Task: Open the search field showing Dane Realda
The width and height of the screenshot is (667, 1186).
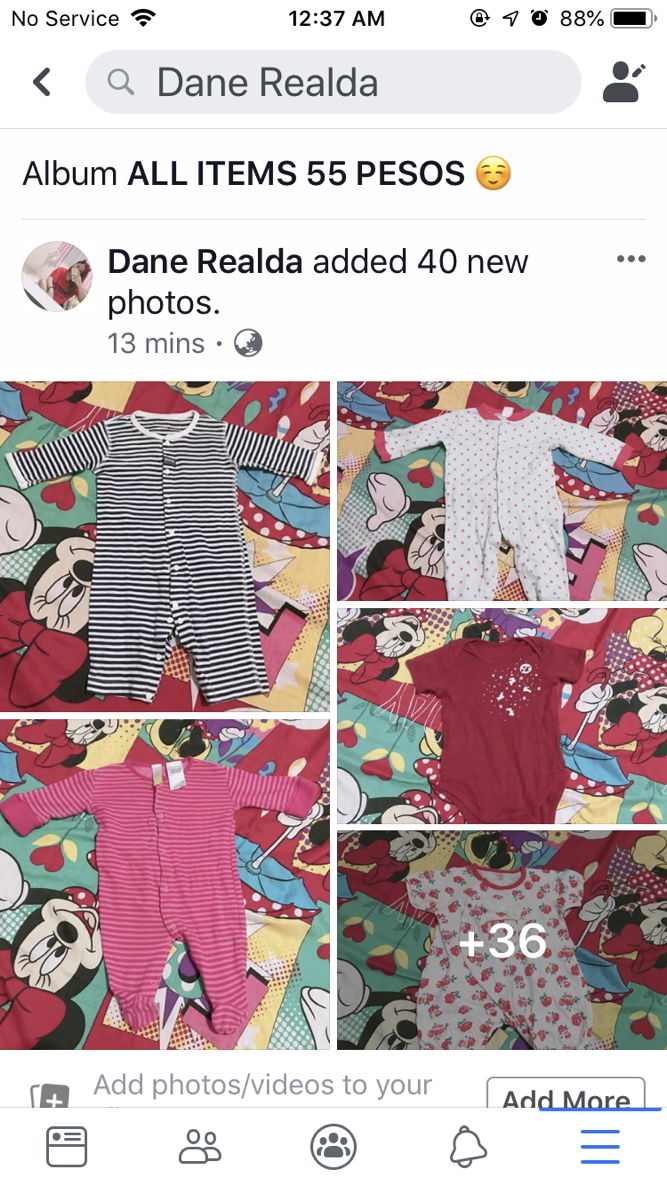Action: pos(333,82)
